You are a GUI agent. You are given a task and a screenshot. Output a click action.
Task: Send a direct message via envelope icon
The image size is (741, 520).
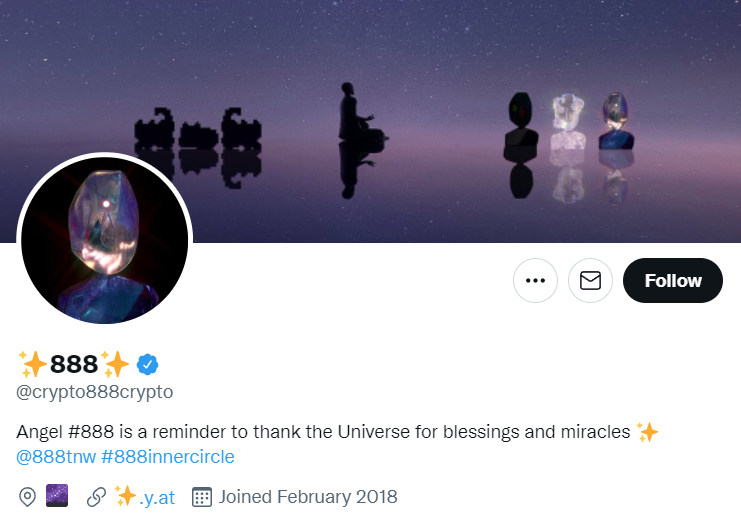[x=590, y=281]
